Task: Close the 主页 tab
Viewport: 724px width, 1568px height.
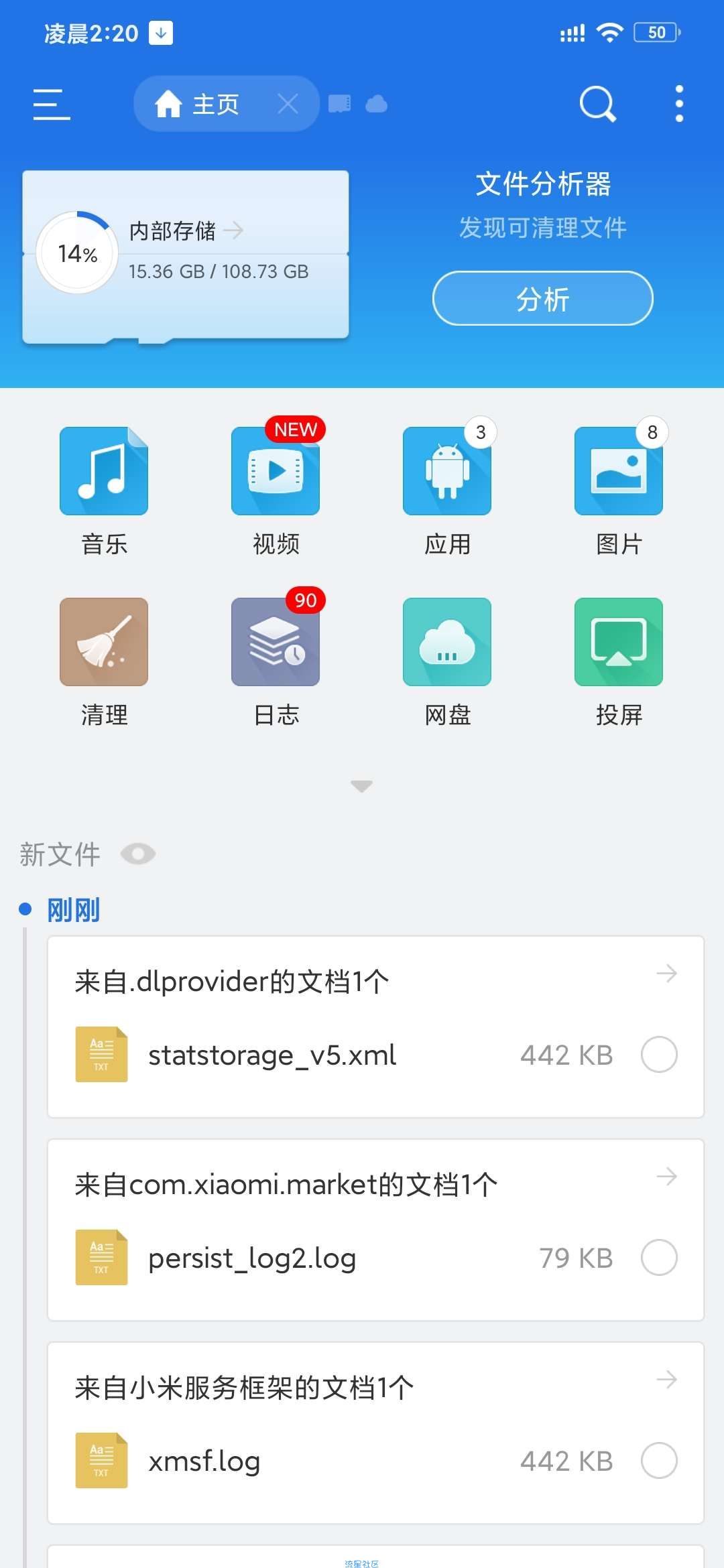Action: point(288,104)
